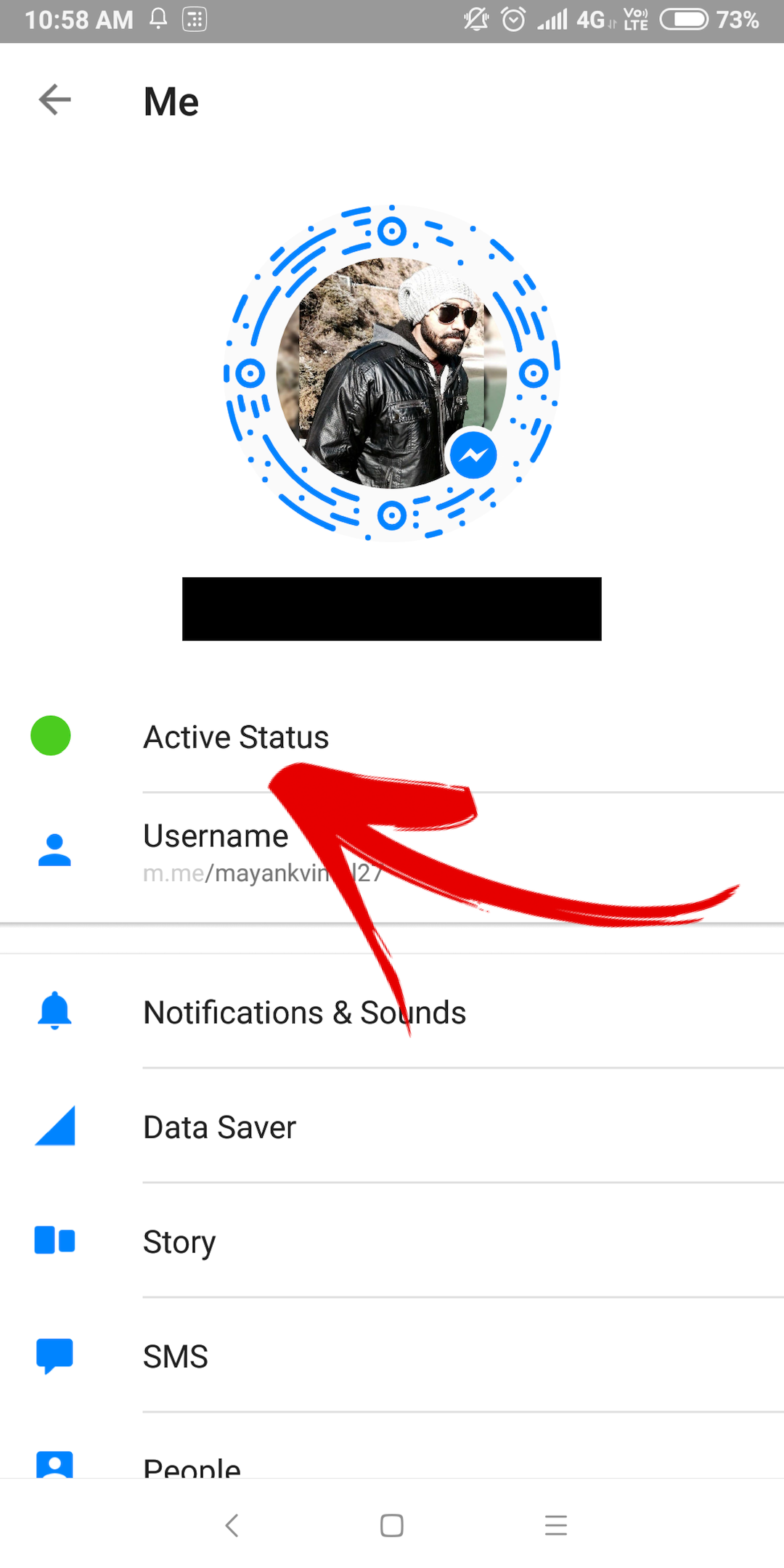Open Notifications & Sounds
This screenshot has height=1568, width=784.
pyautogui.click(x=304, y=1012)
